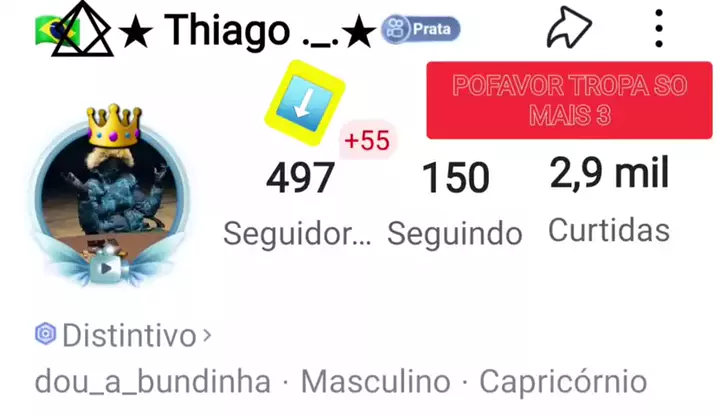This screenshot has height=415, width=720.
Task: Open the 2,9 mil Curtidas count
Action: pyautogui.click(x=609, y=200)
